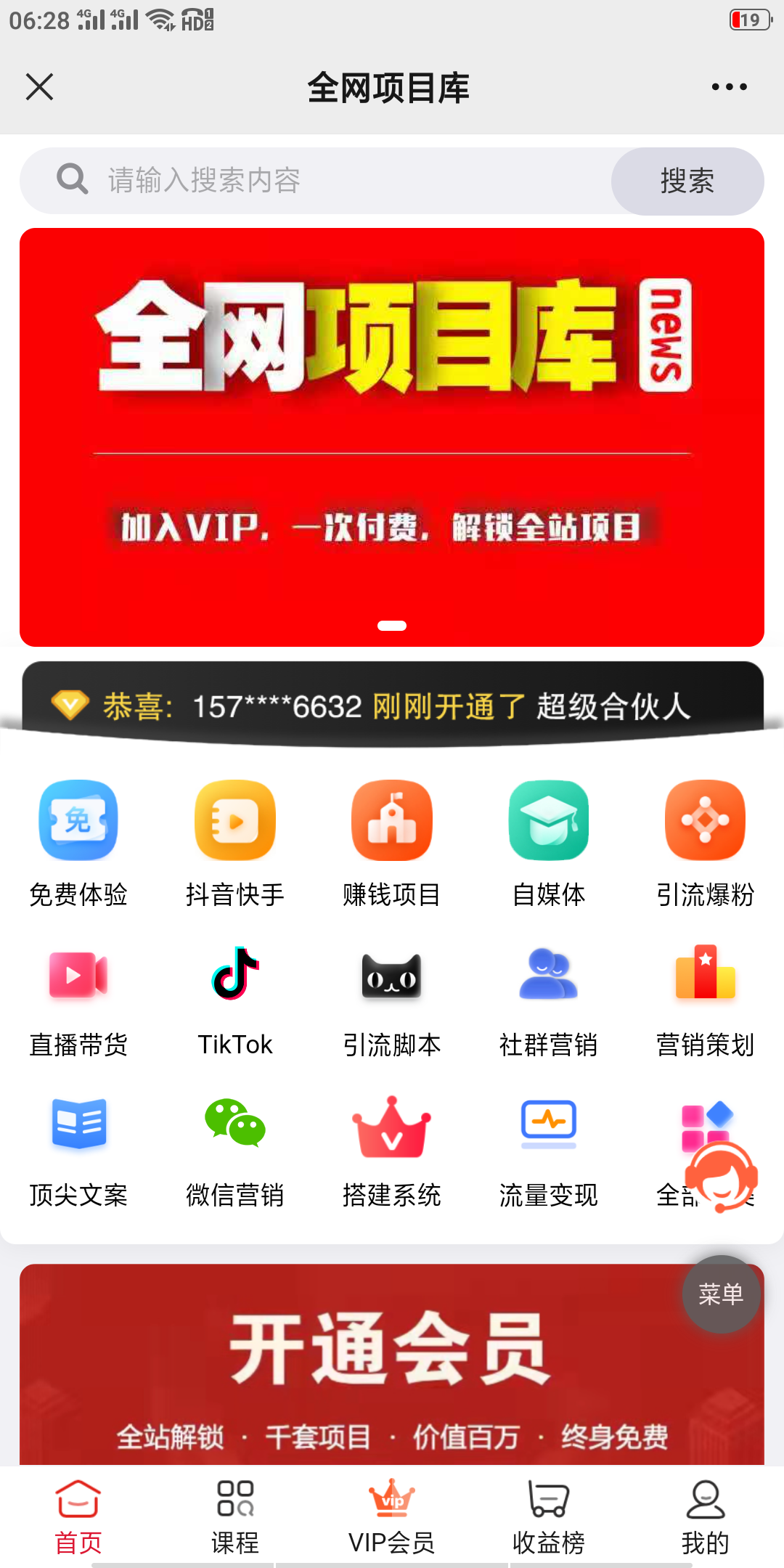784x1568 pixels.
Task: Go to the 自媒体 section
Action: pos(549,844)
